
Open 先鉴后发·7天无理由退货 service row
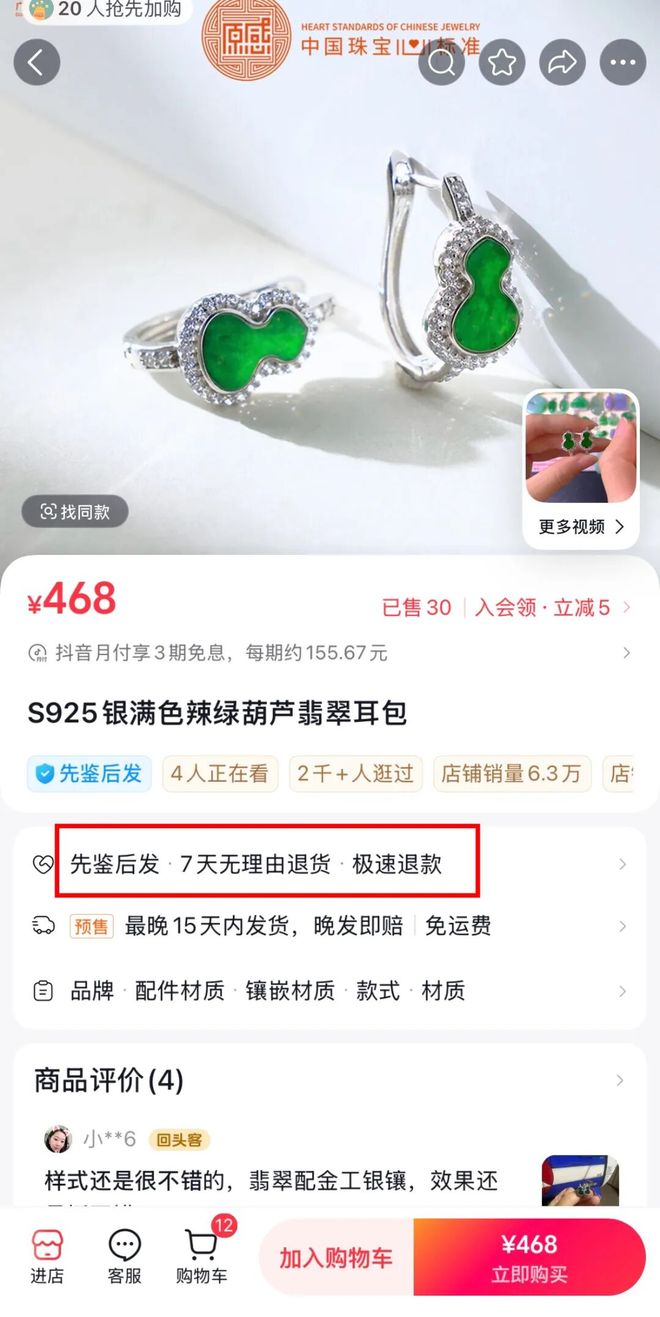(x=330, y=864)
